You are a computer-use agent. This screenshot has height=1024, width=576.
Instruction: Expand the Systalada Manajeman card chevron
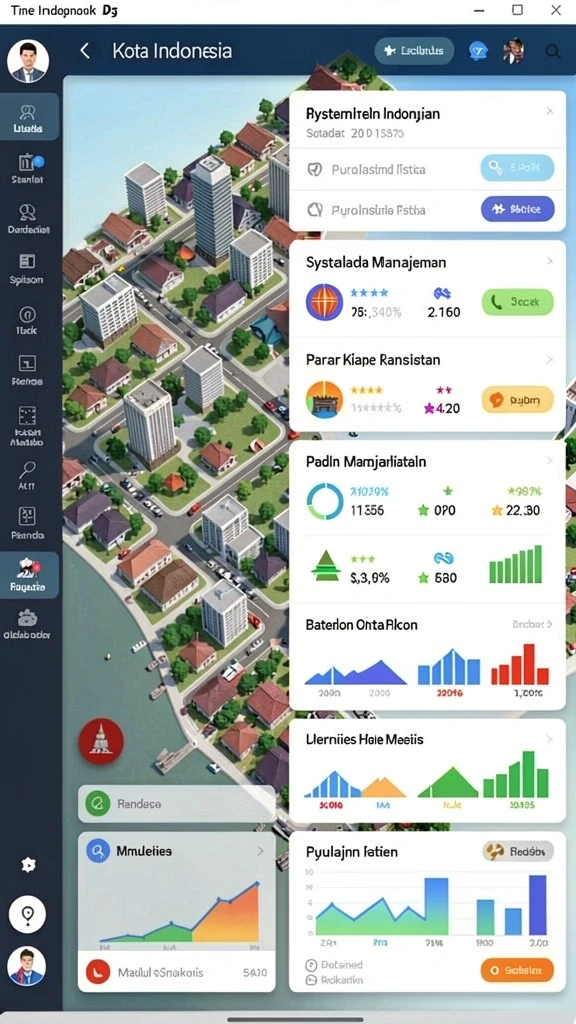click(x=549, y=261)
